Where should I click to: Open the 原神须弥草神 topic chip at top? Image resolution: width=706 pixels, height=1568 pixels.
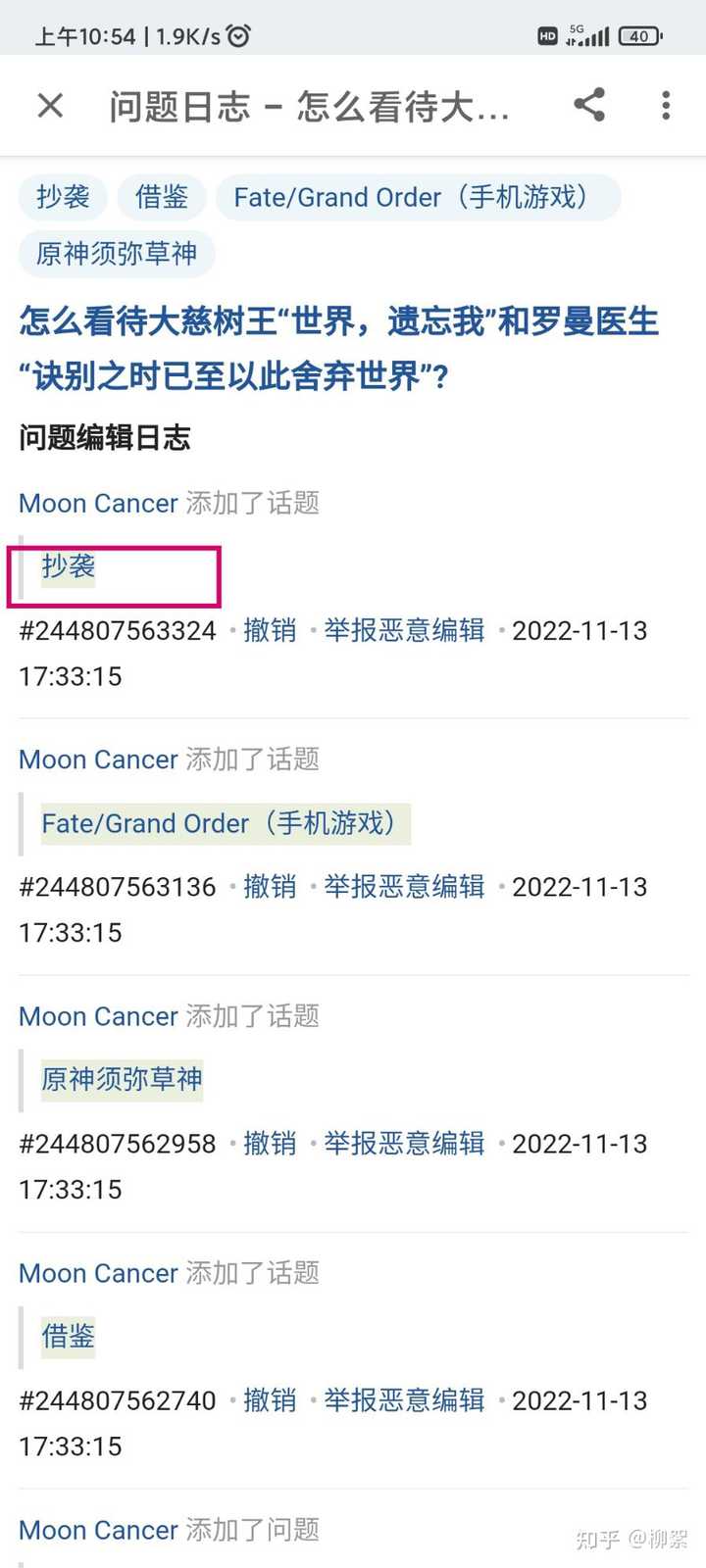click(x=117, y=254)
